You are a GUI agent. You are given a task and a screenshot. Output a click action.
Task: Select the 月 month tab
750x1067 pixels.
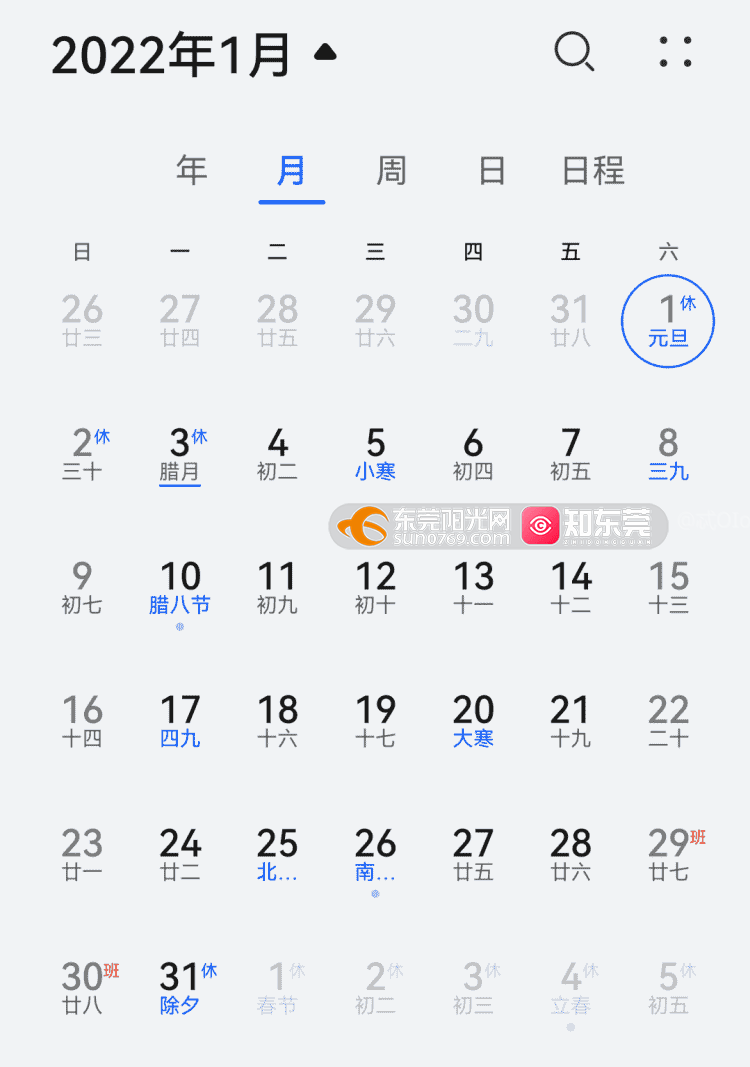291,171
